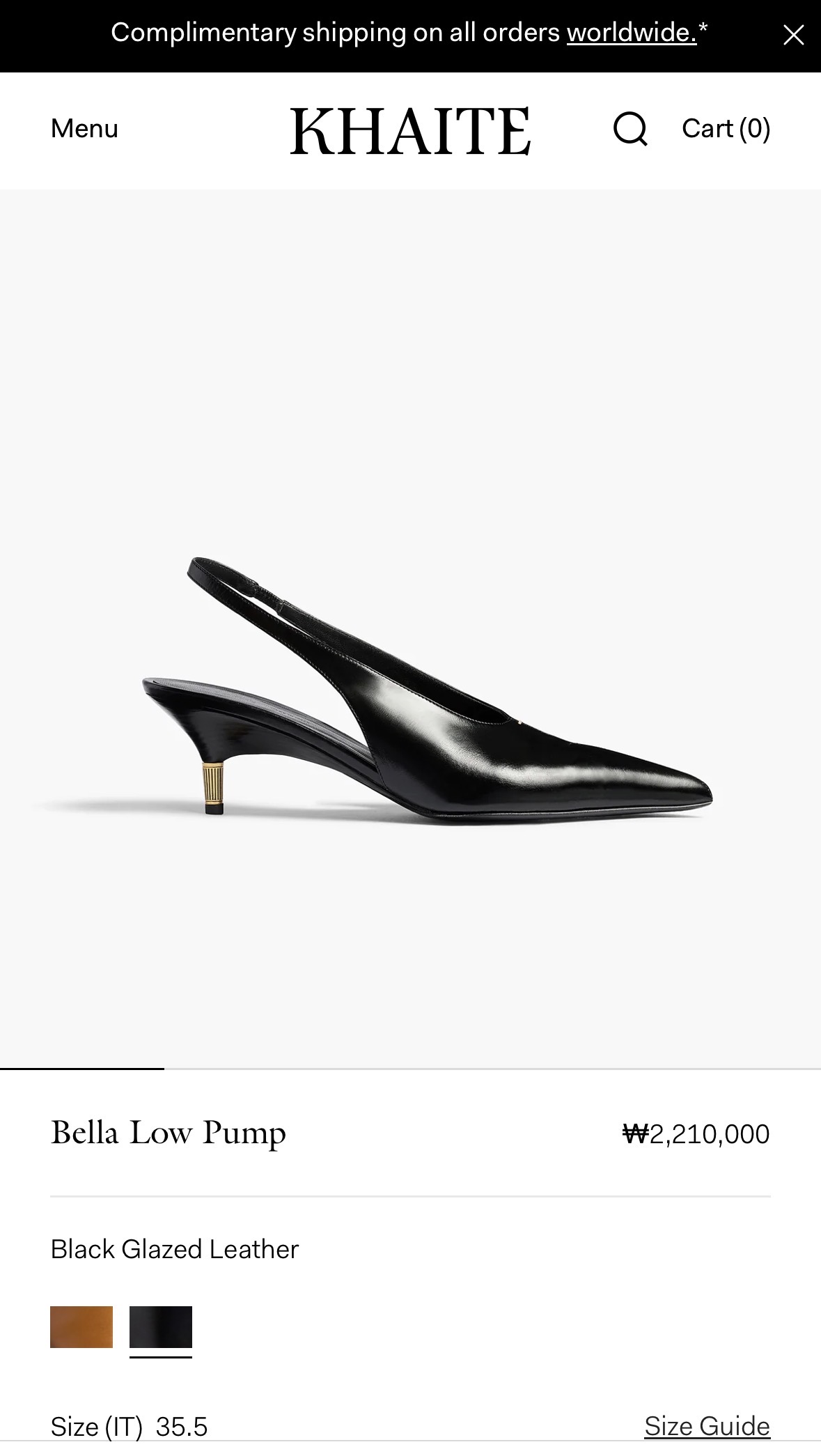Open the worldwide shipping link
The height and width of the screenshot is (1456, 821).
[x=631, y=33]
